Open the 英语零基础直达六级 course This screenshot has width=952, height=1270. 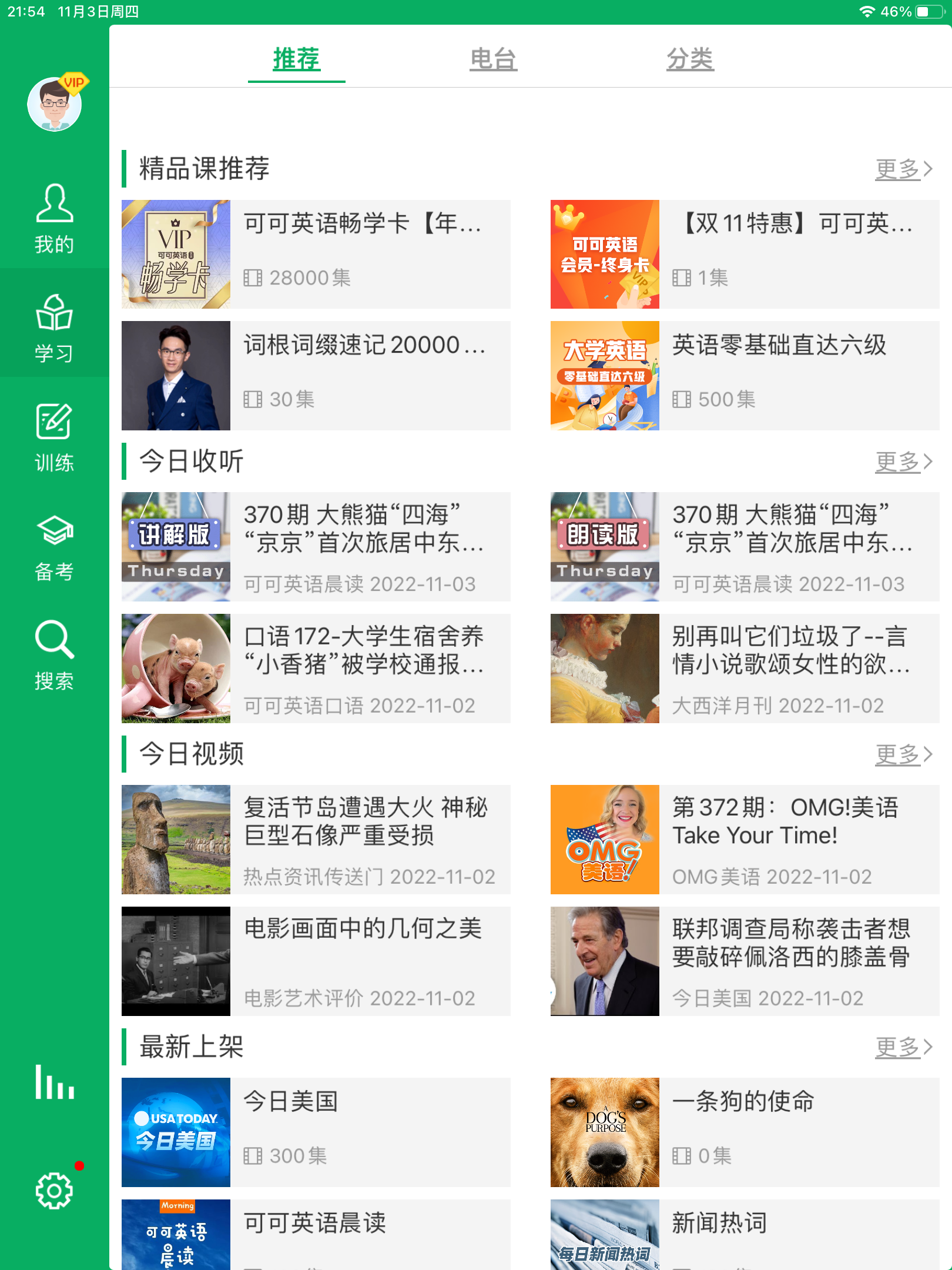point(745,376)
